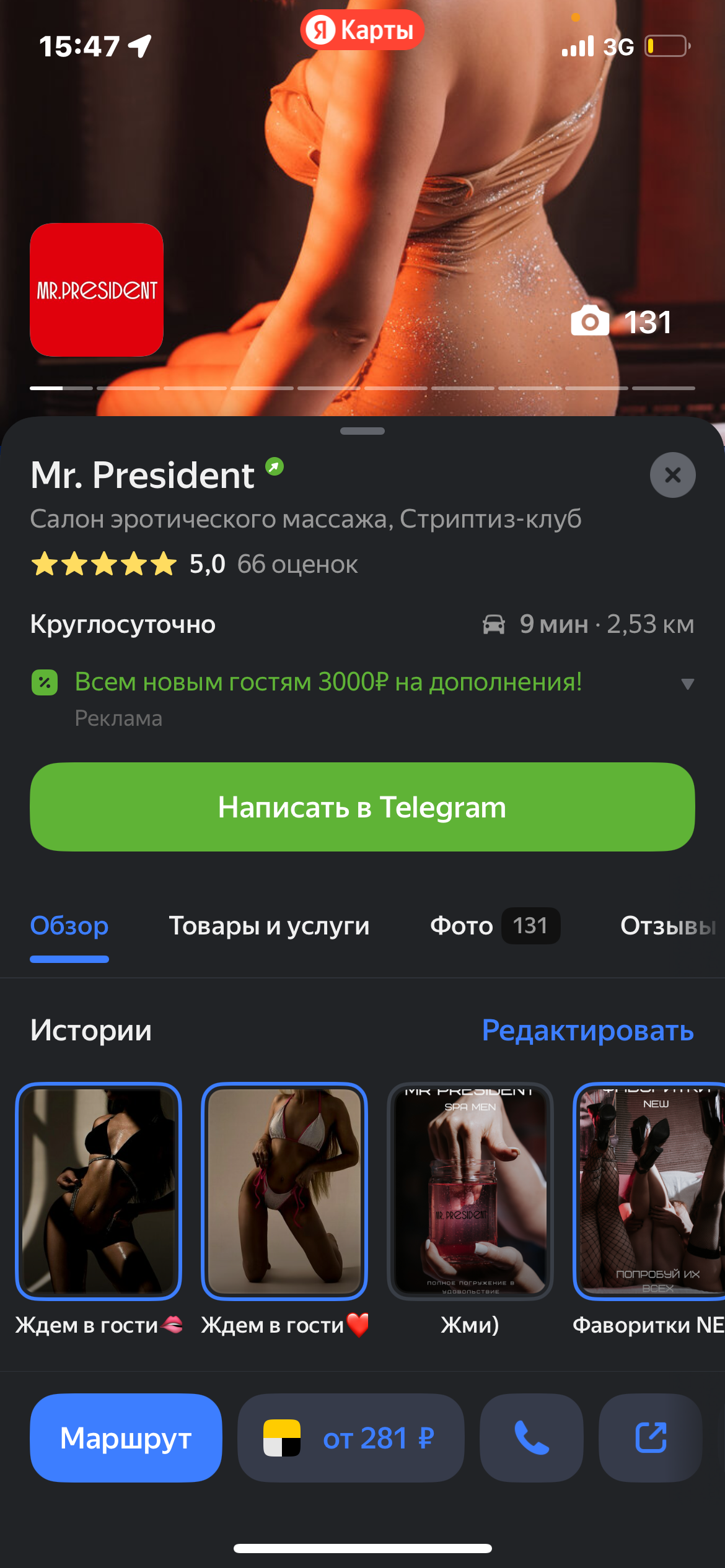Return to Яндекс Карты via top pill
This screenshot has width=725, height=1568.
[x=362, y=30]
